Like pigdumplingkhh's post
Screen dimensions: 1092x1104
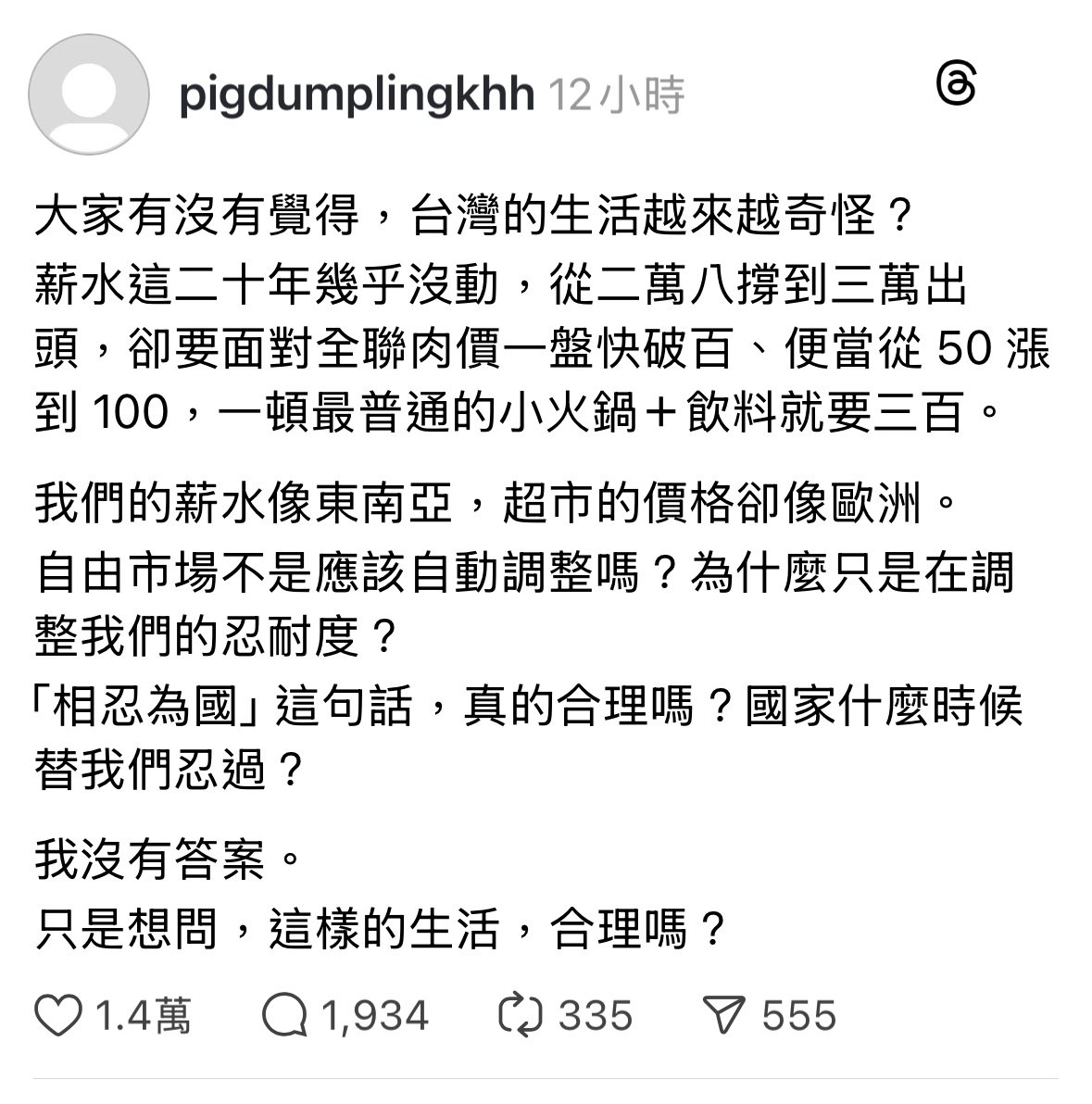(57, 1015)
